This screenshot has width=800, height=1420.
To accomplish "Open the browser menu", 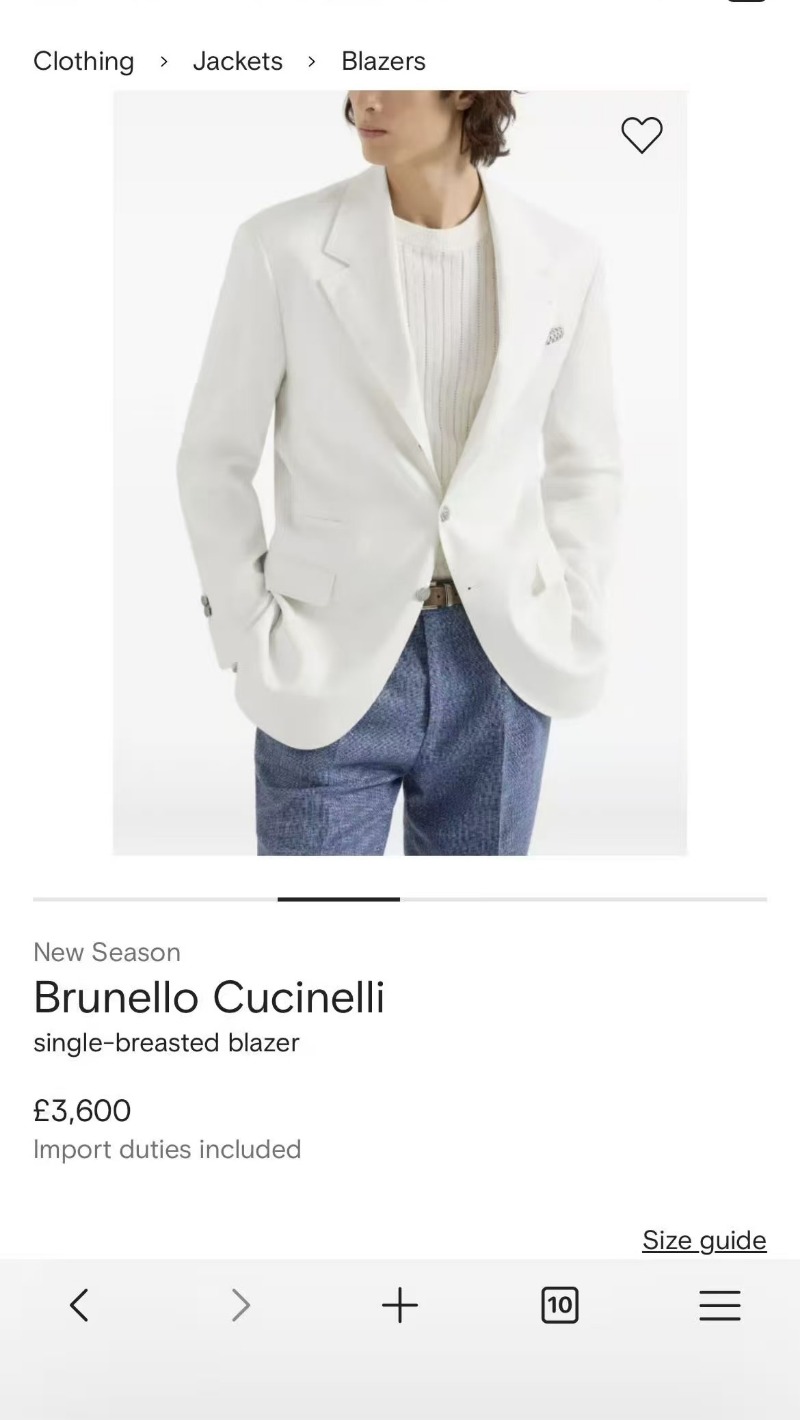I will 720,1305.
